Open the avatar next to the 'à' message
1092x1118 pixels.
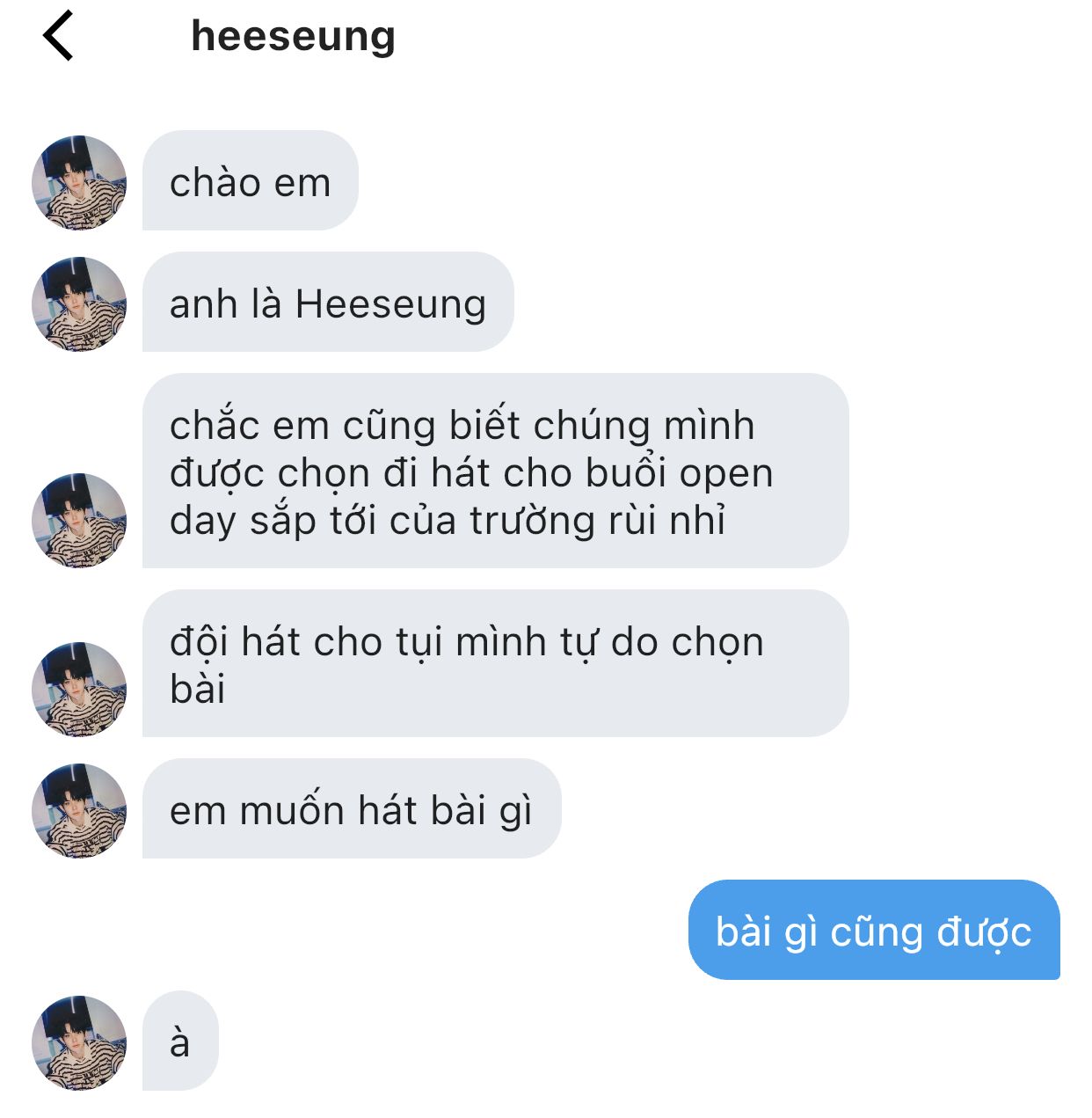(x=79, y=1042)
